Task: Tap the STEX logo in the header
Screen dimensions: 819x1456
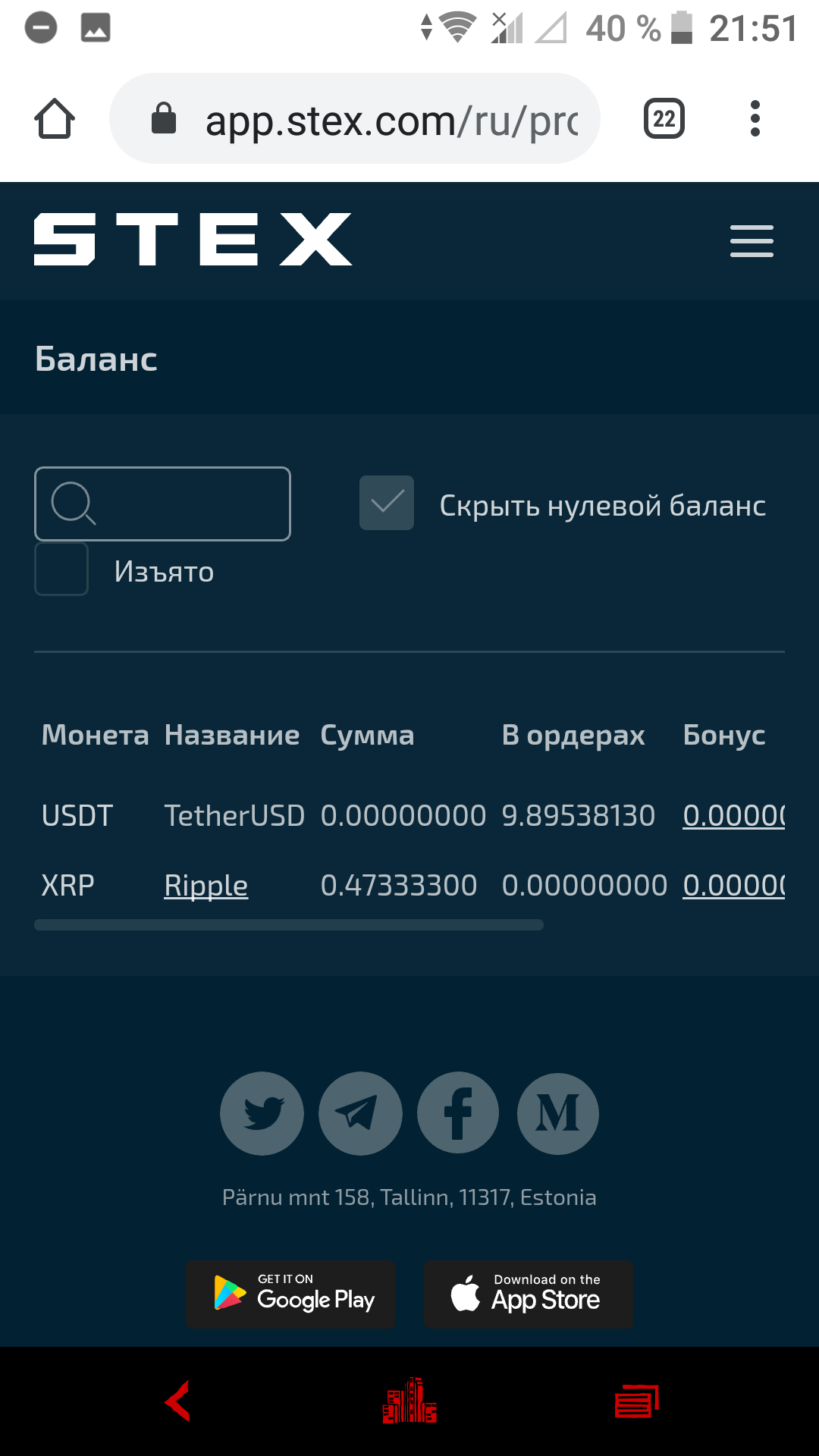Action: [x=193, y=240]
